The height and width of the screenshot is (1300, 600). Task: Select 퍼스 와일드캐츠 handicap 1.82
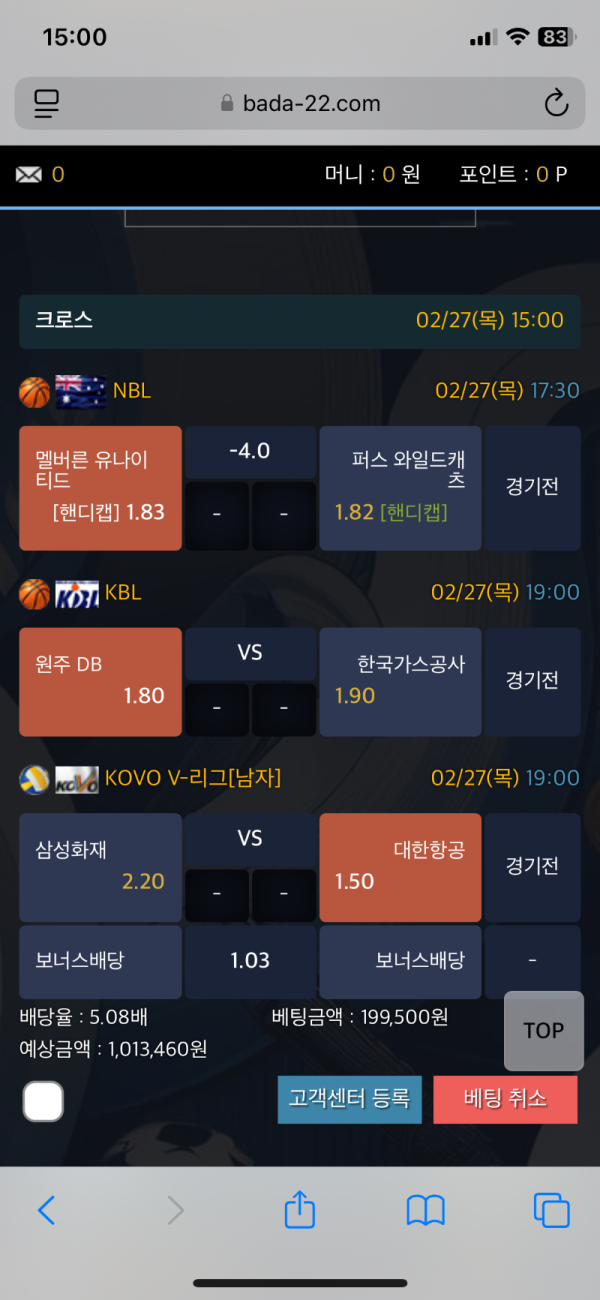click(x=400, y=488)
